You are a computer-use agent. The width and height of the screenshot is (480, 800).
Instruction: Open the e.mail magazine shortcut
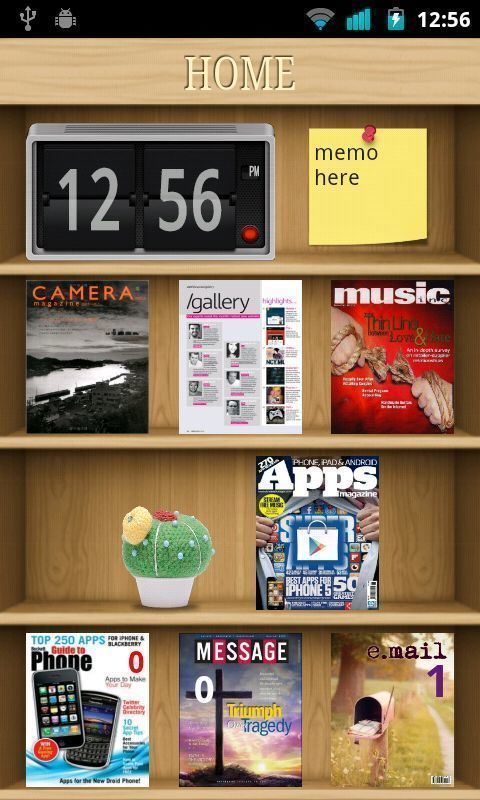pyautogui.click(x=392, y=710)
